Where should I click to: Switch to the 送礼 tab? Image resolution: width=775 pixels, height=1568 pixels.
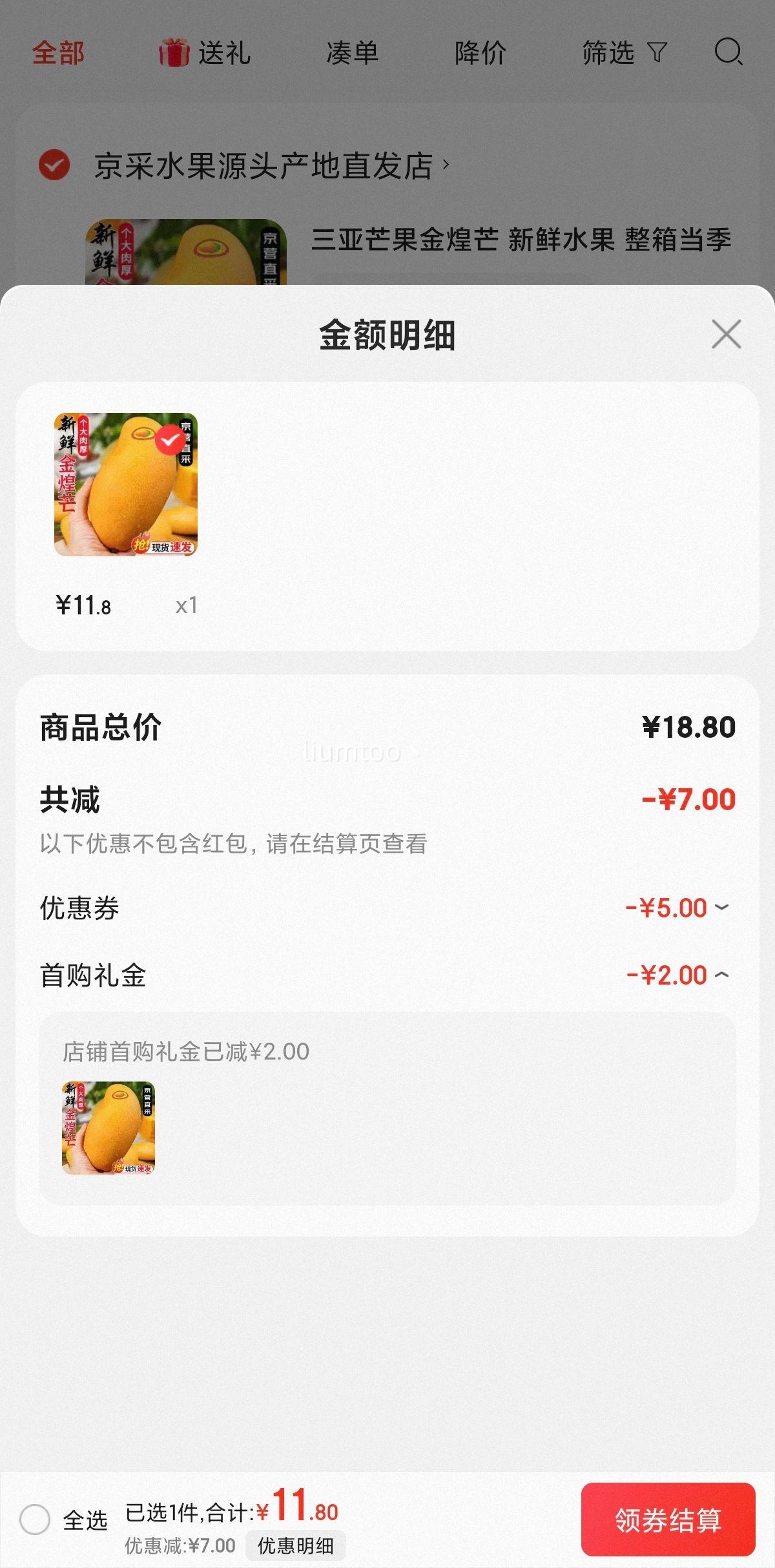click(205, 53)
